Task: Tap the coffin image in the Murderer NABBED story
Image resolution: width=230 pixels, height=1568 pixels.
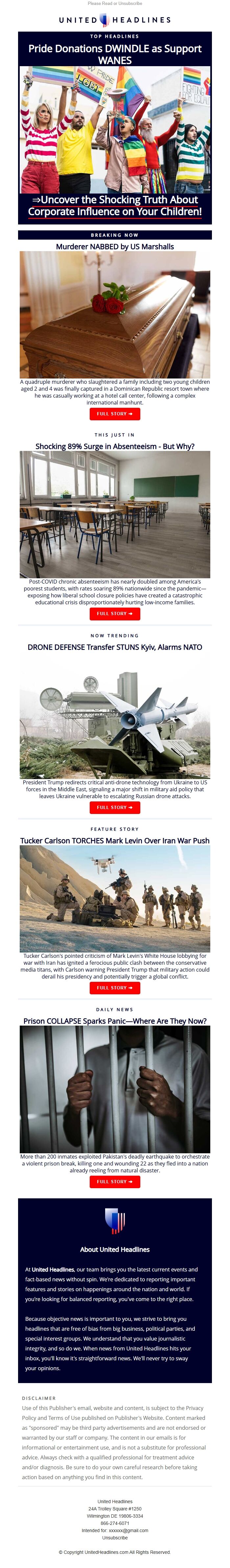Action: tap(115, 315)
